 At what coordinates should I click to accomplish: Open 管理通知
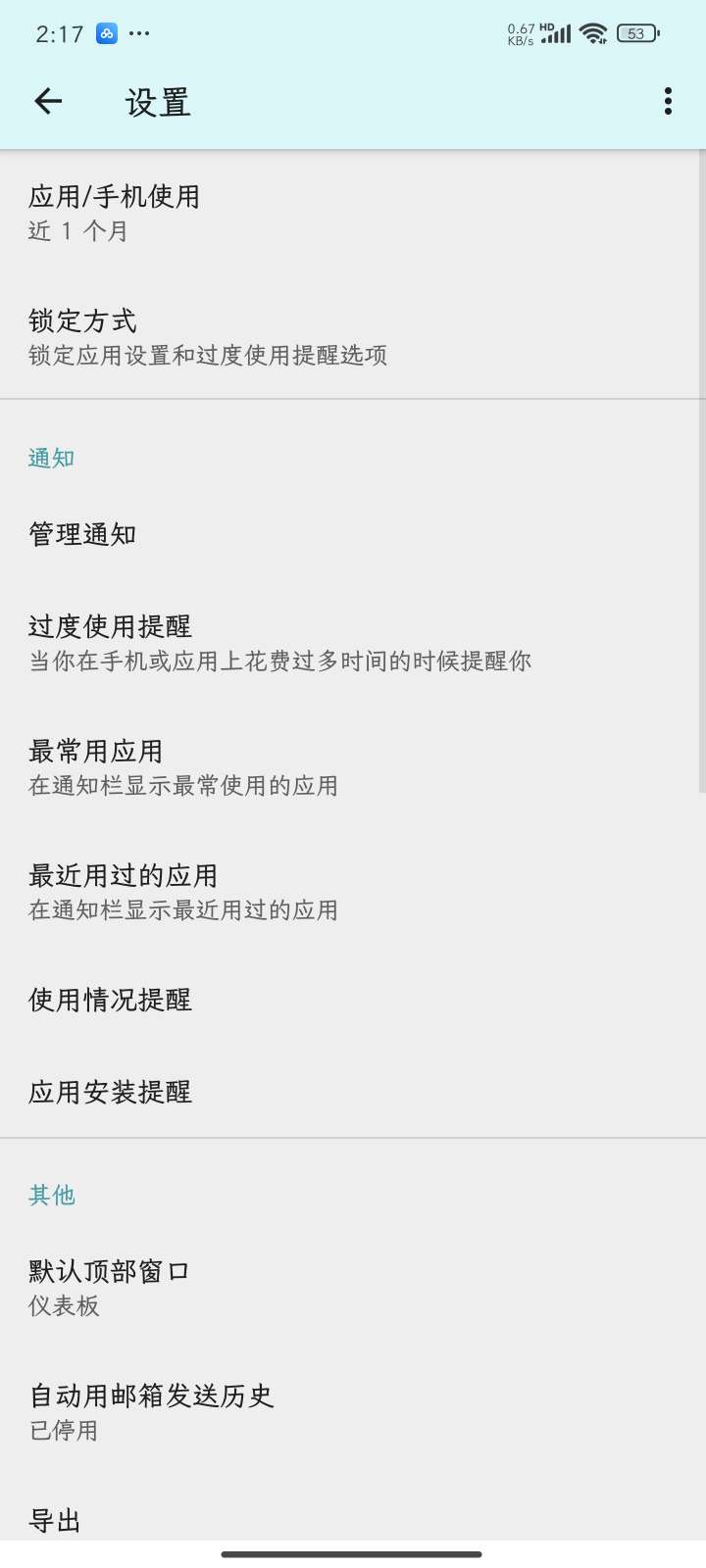[x=353, y=534]
